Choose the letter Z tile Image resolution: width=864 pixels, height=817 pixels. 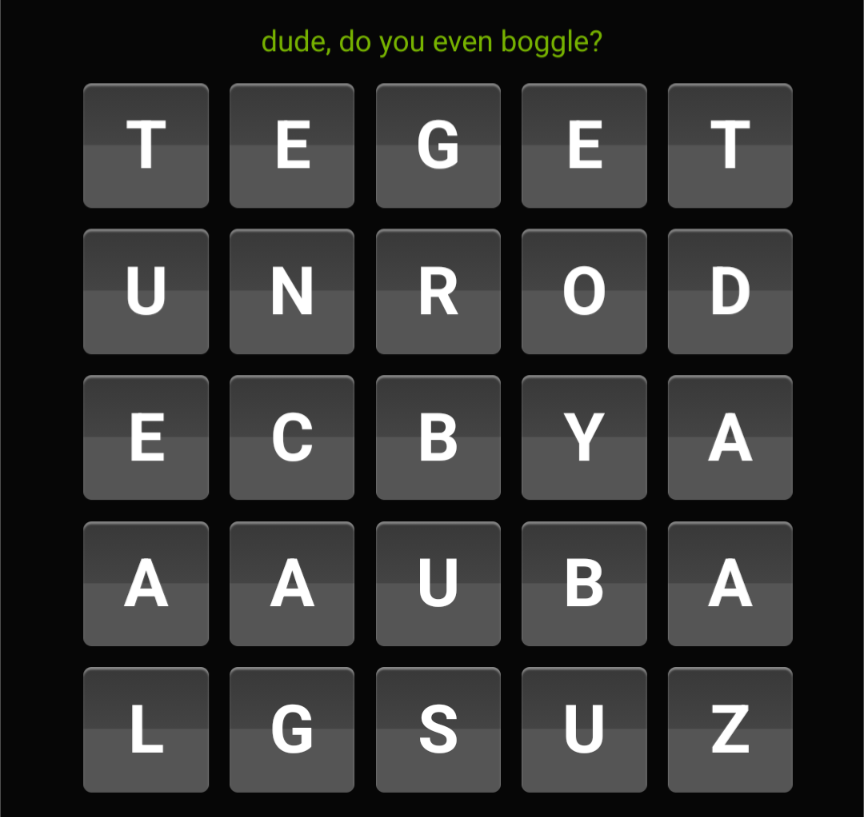pyautogui.click(x=730, y=729)
